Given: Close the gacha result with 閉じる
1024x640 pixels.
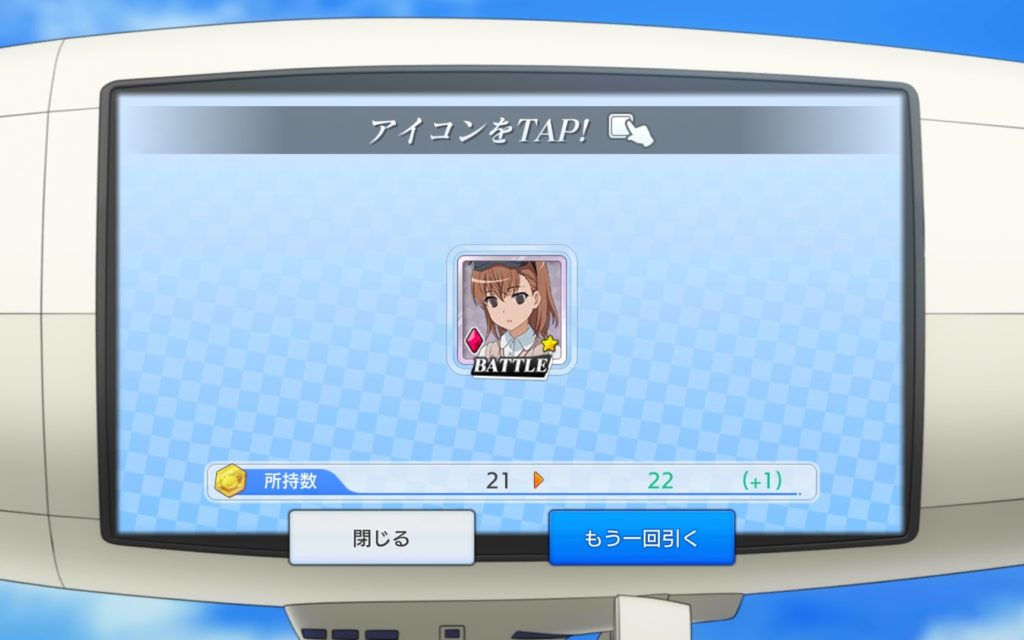Looking at the screenshot, I should click(x=382, y=538).
